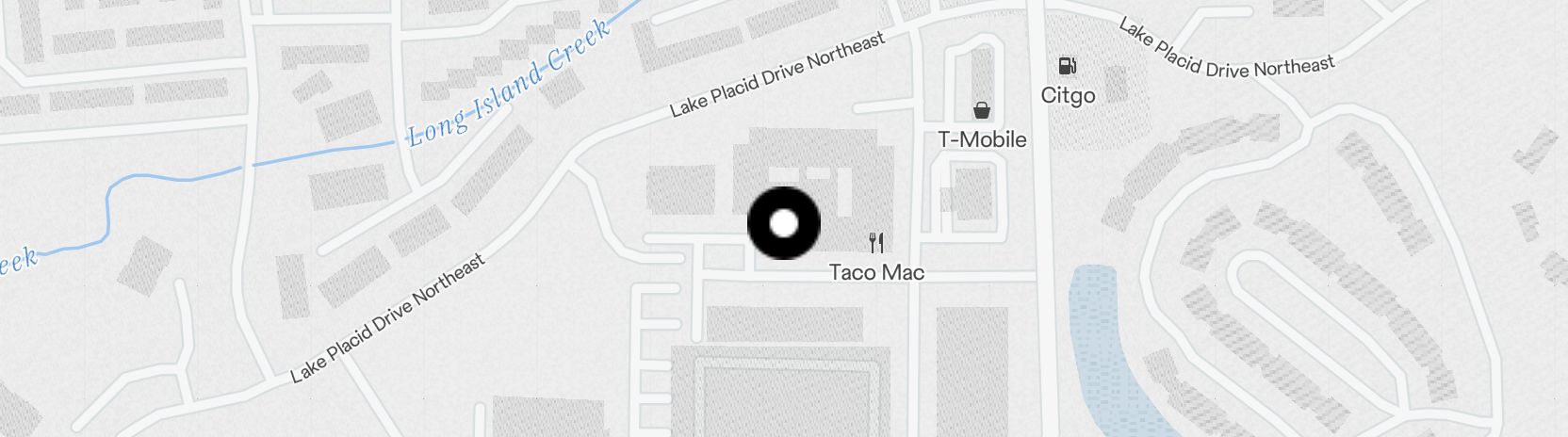The width and height of the screenshot is (1568, 437).
Task: Select the Taco Mac restaurant marker
Action: click(877, 244)
